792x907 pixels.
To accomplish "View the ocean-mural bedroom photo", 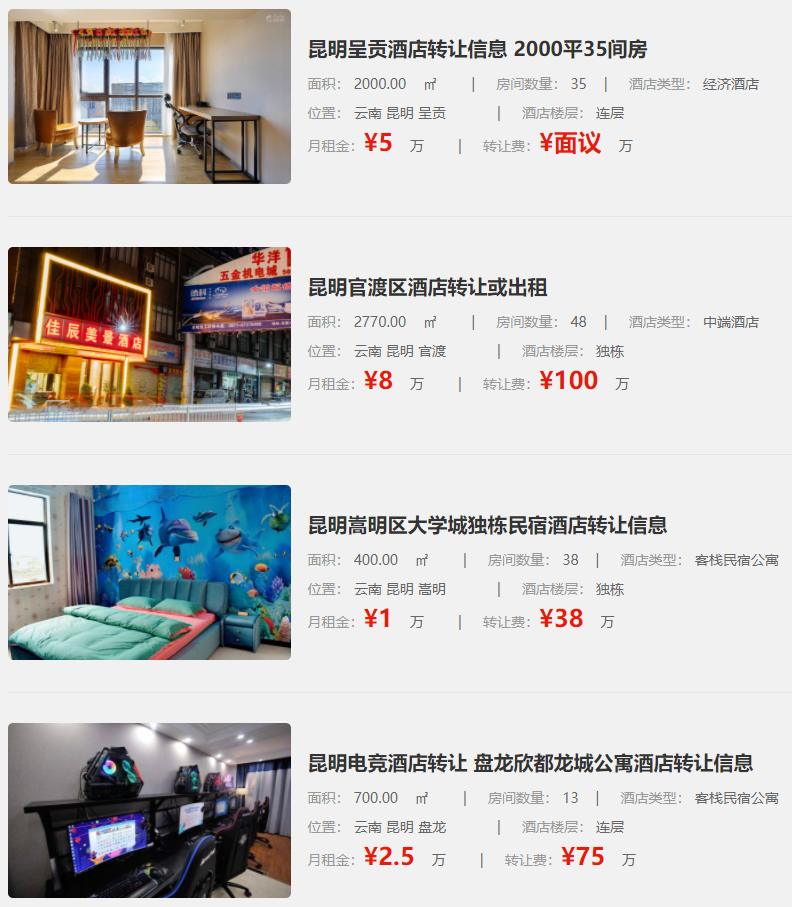I will coord(149,572).
